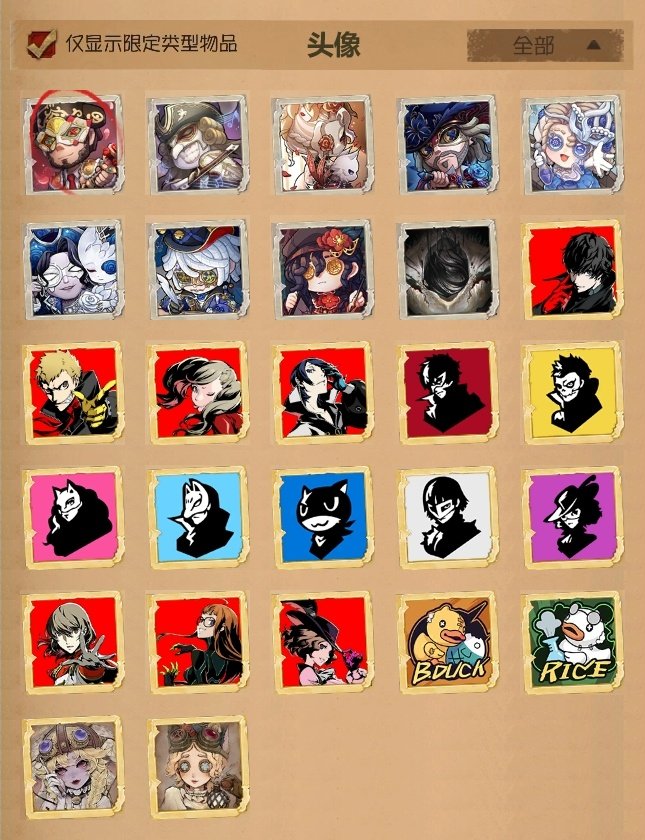This screenshot has width=645, height=840.
Task: Select the RICE white duck avatar
Action: [571, 642]
